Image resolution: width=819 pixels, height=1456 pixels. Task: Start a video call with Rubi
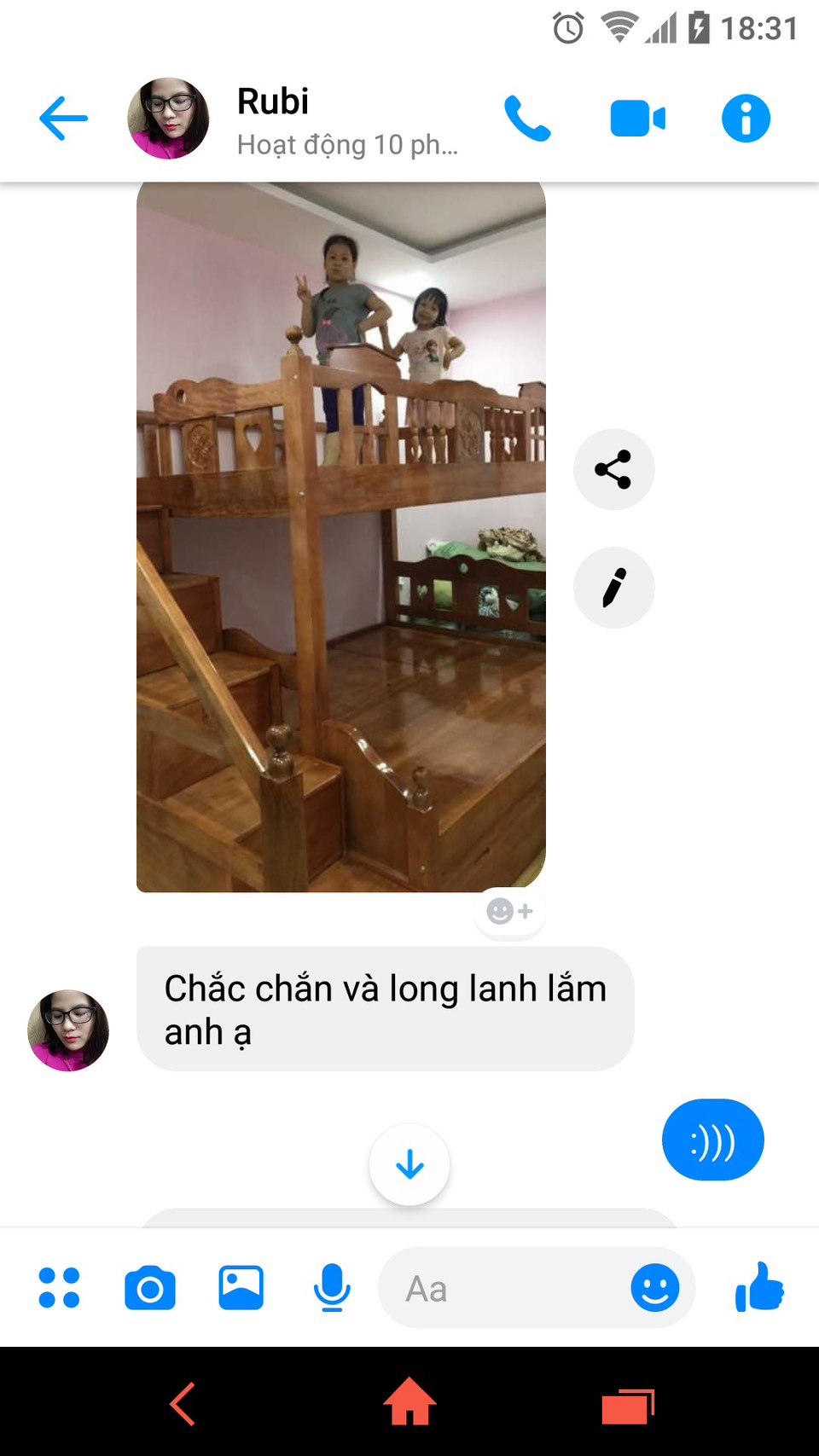coord(637,119)
